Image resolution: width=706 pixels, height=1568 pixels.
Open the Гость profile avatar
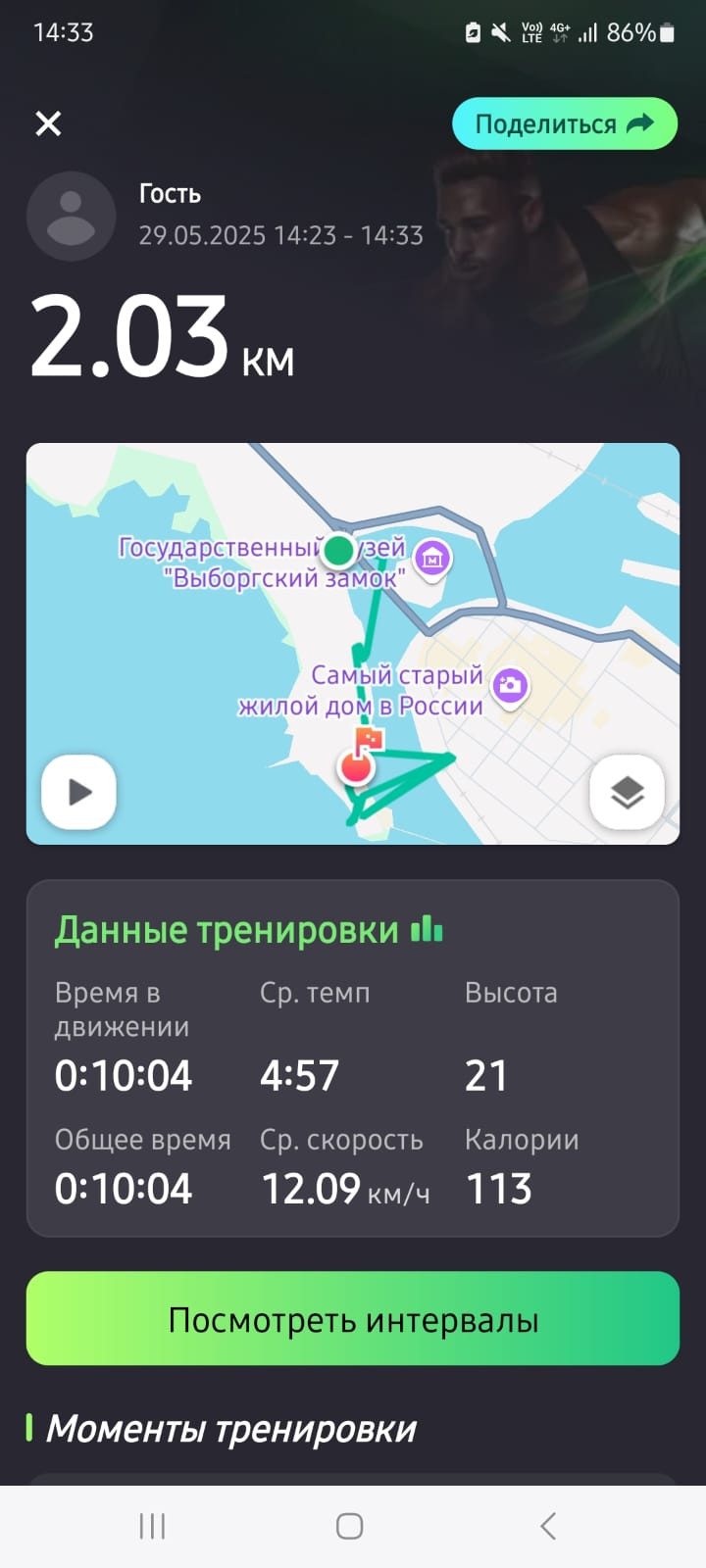click(71, 216)
